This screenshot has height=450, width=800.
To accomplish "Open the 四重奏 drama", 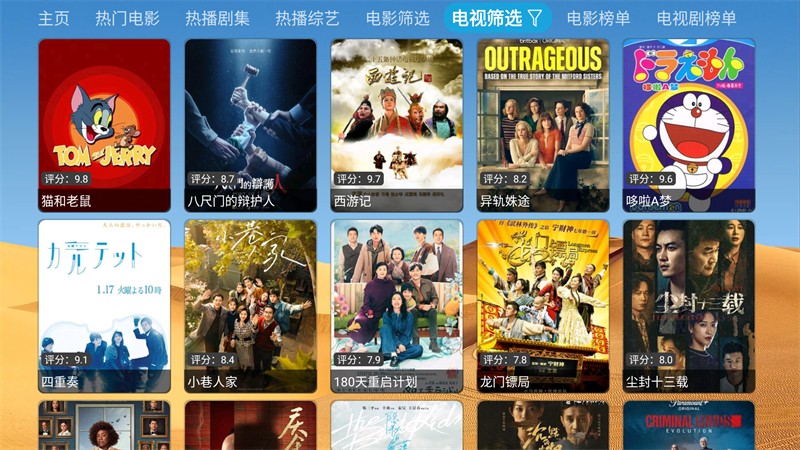I will (104, 305).
